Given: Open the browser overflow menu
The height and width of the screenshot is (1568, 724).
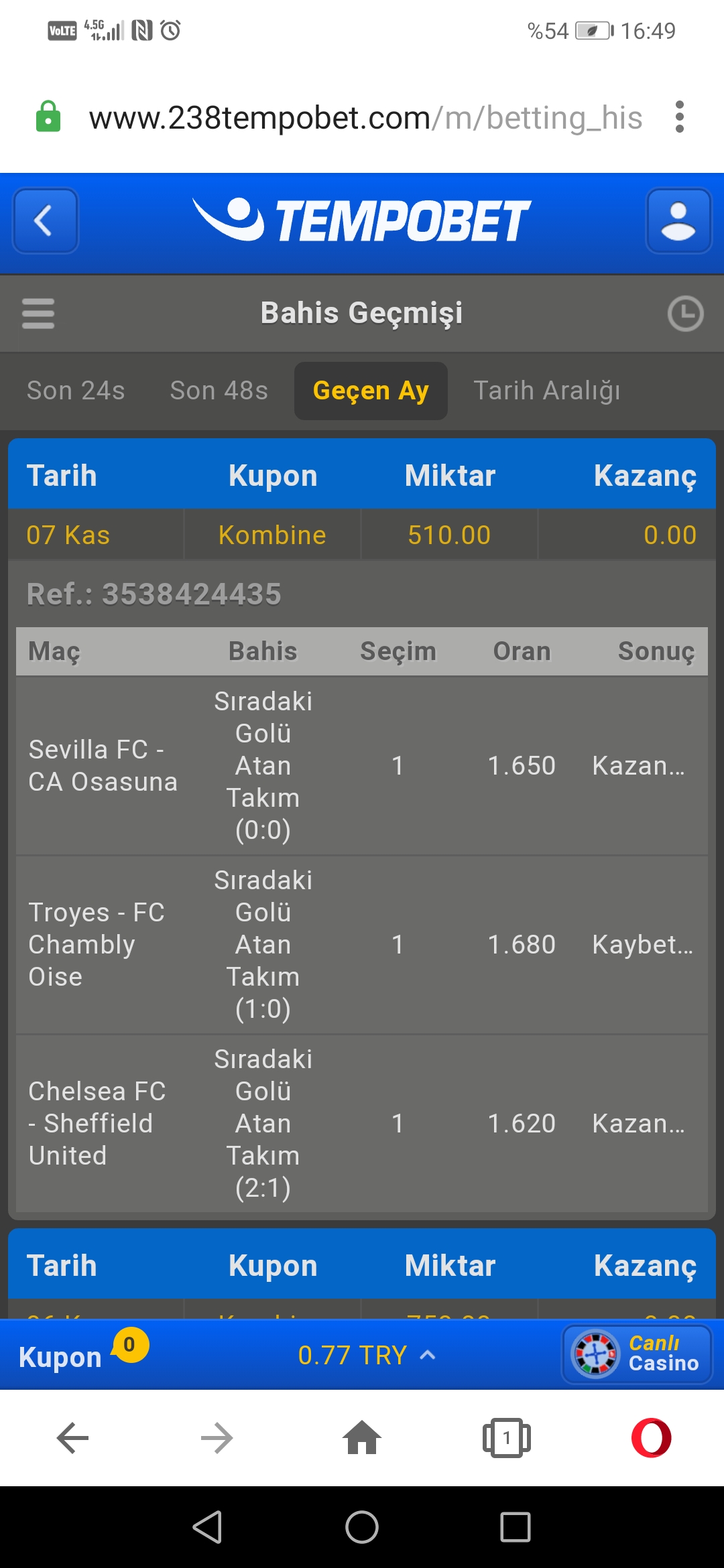Looking at the screenshot, I should click(x=680, y=117).
